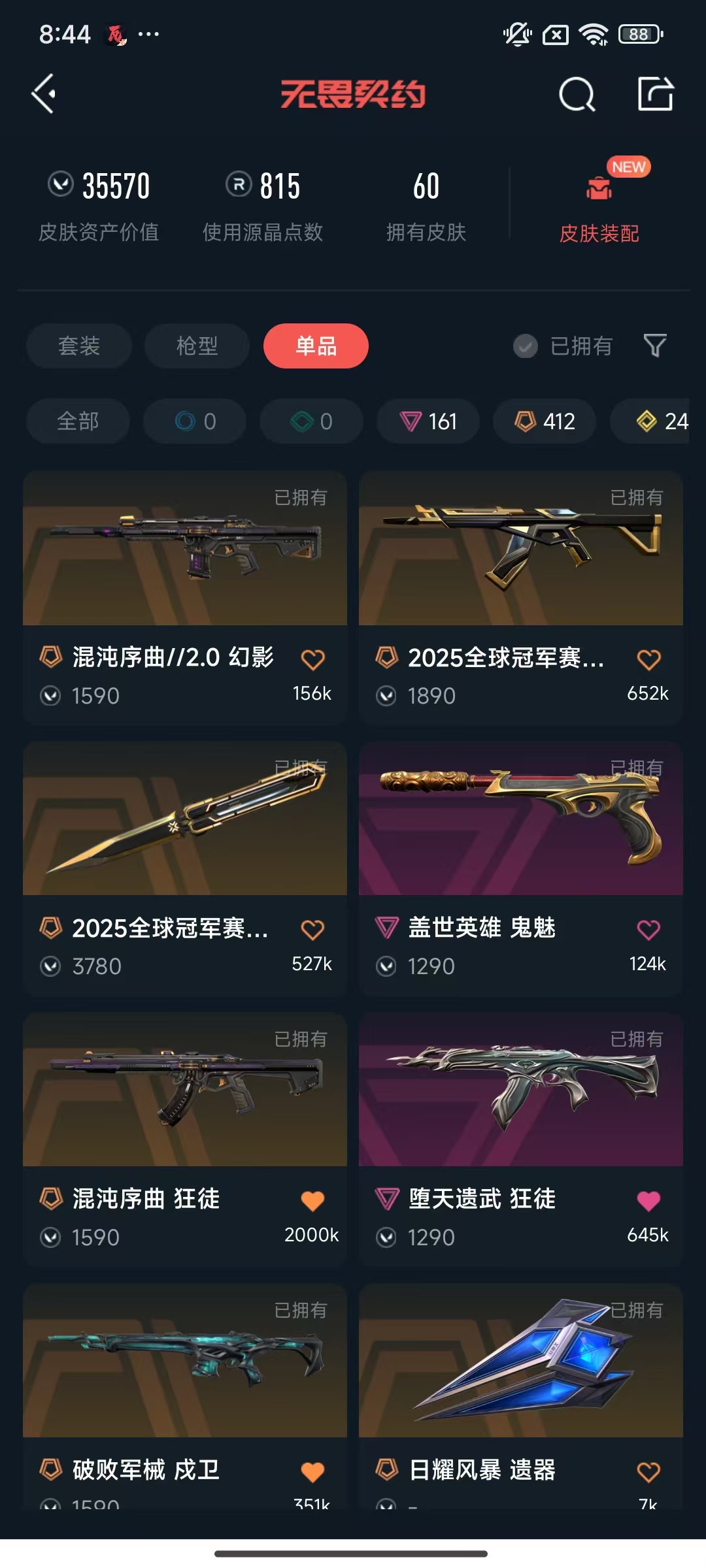Viewport: 706px width, 1568px height.
Task: Filter by the 412 orange-tier chip
Action: (x=545, y=421)
